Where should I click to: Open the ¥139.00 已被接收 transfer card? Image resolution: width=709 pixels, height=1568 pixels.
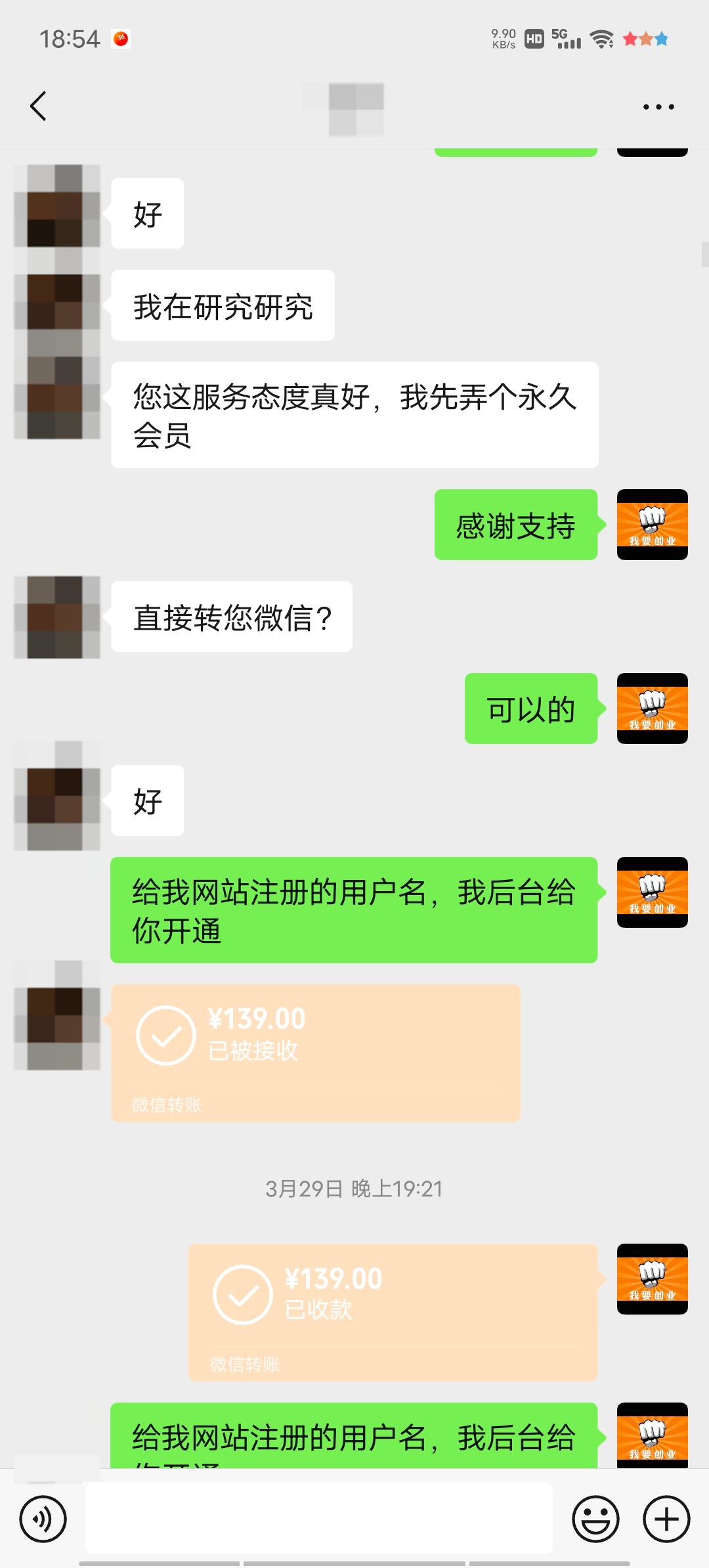315,1052
